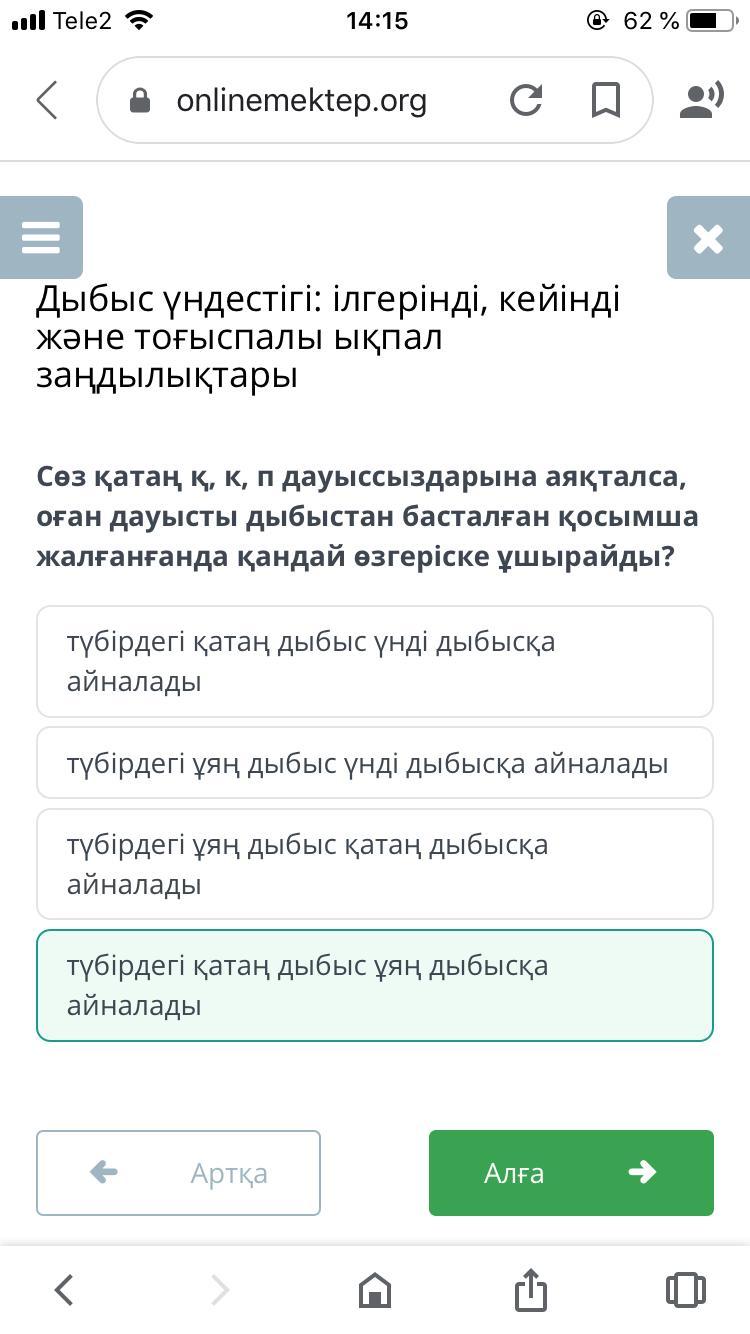Select answer 'түбірдегі ұяң дыбыс үнді дыбысқа айналады'
Viewport: 750px width, 1334px height.
point(375,763)
